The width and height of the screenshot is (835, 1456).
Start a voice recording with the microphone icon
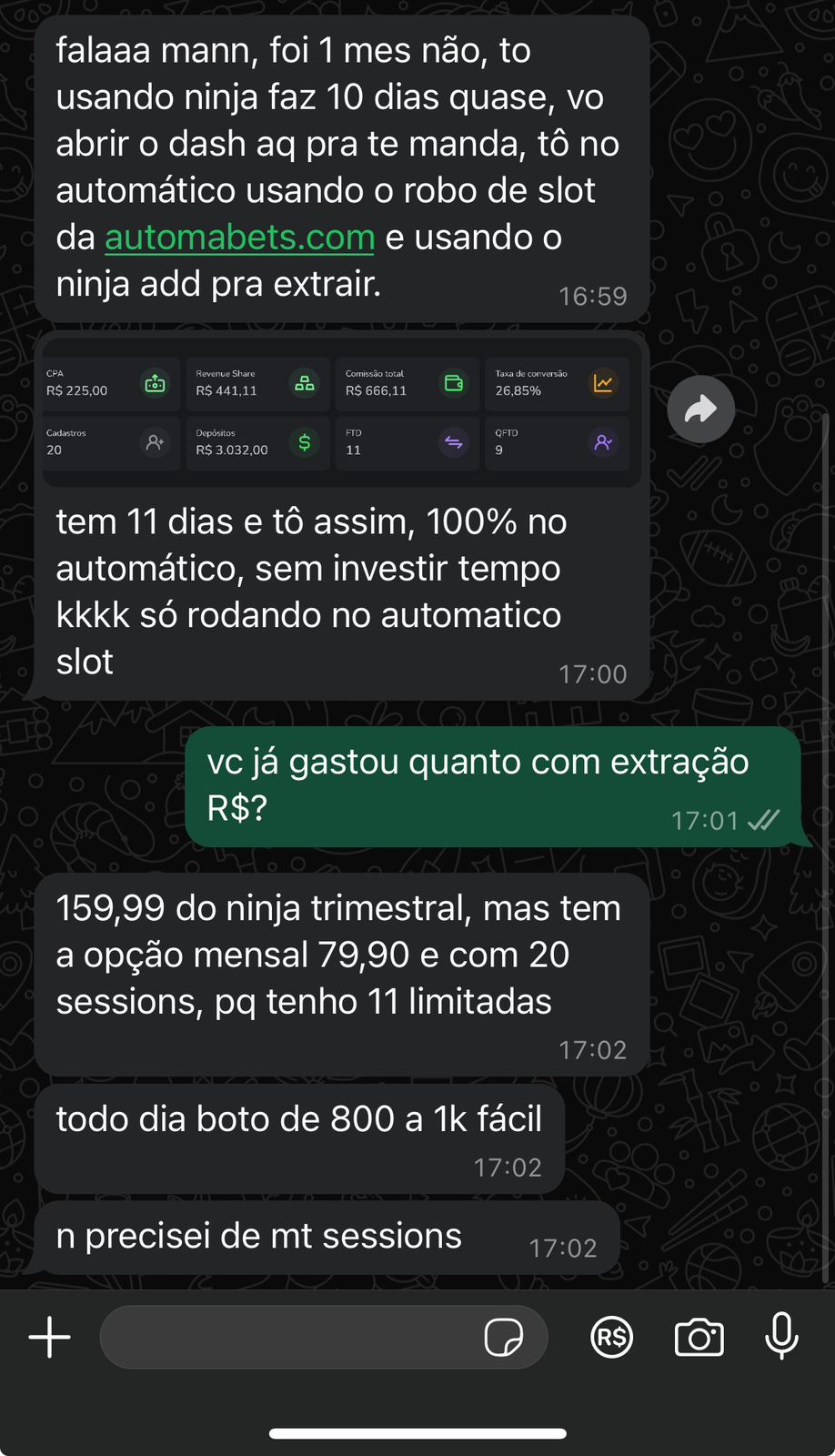click(x=782, y=1337)
